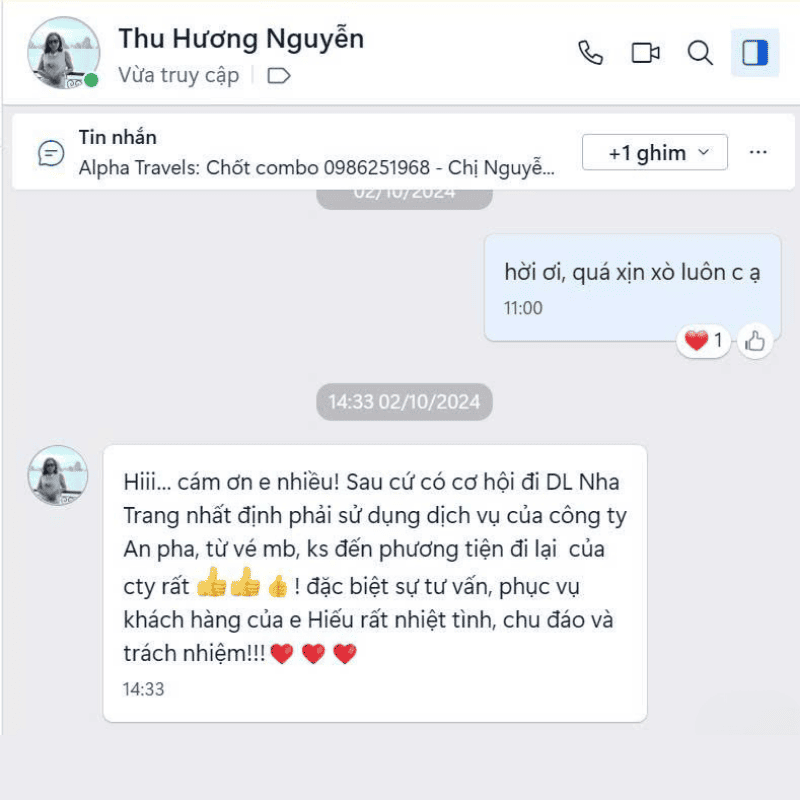Viewport: 800px width, 800px height.
Task: Start a video call
Action: [x=646, y=53]
